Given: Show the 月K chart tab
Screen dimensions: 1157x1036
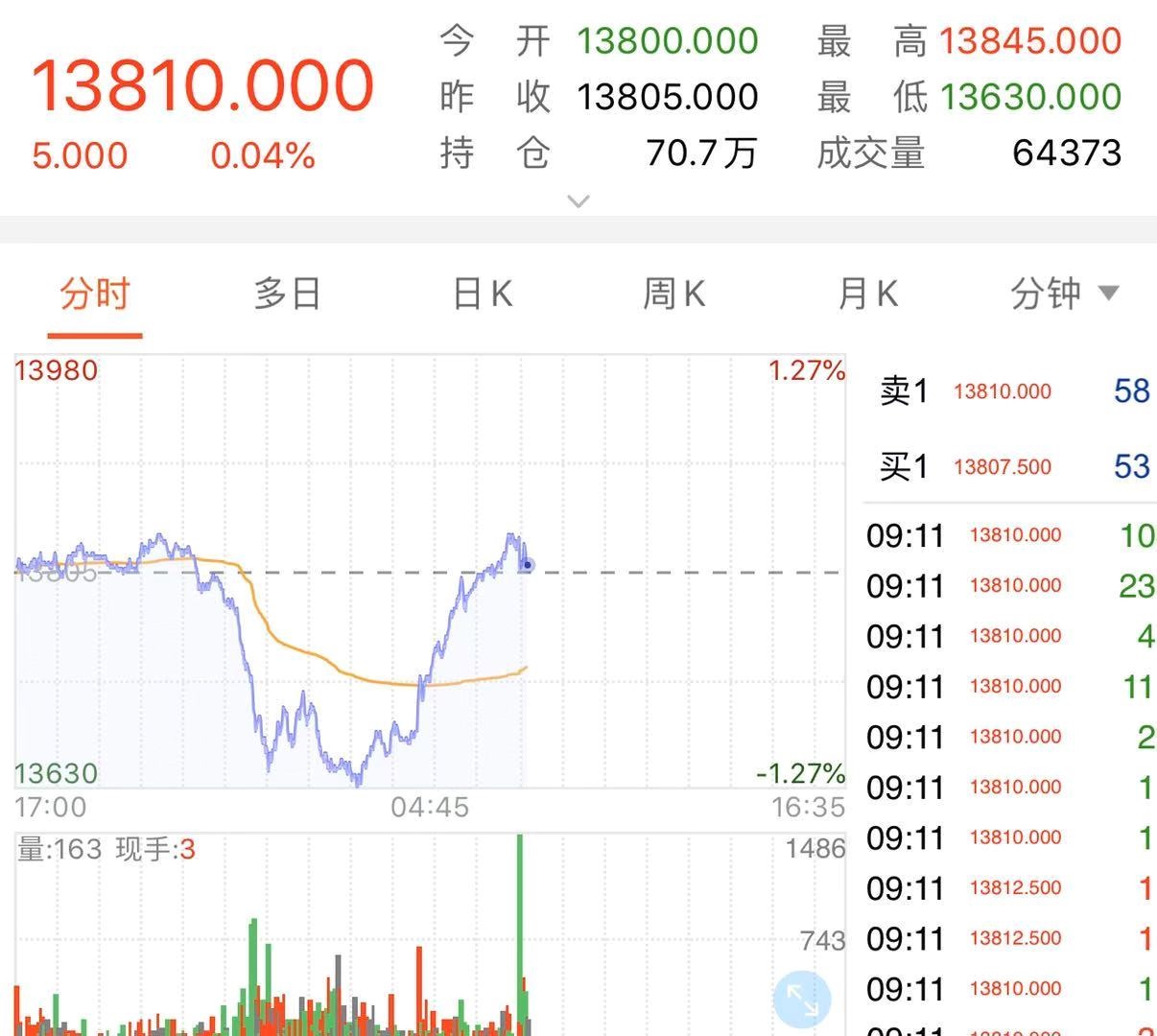Looking at the screenshot, I should pyautogui.click(x=867, y=294).
